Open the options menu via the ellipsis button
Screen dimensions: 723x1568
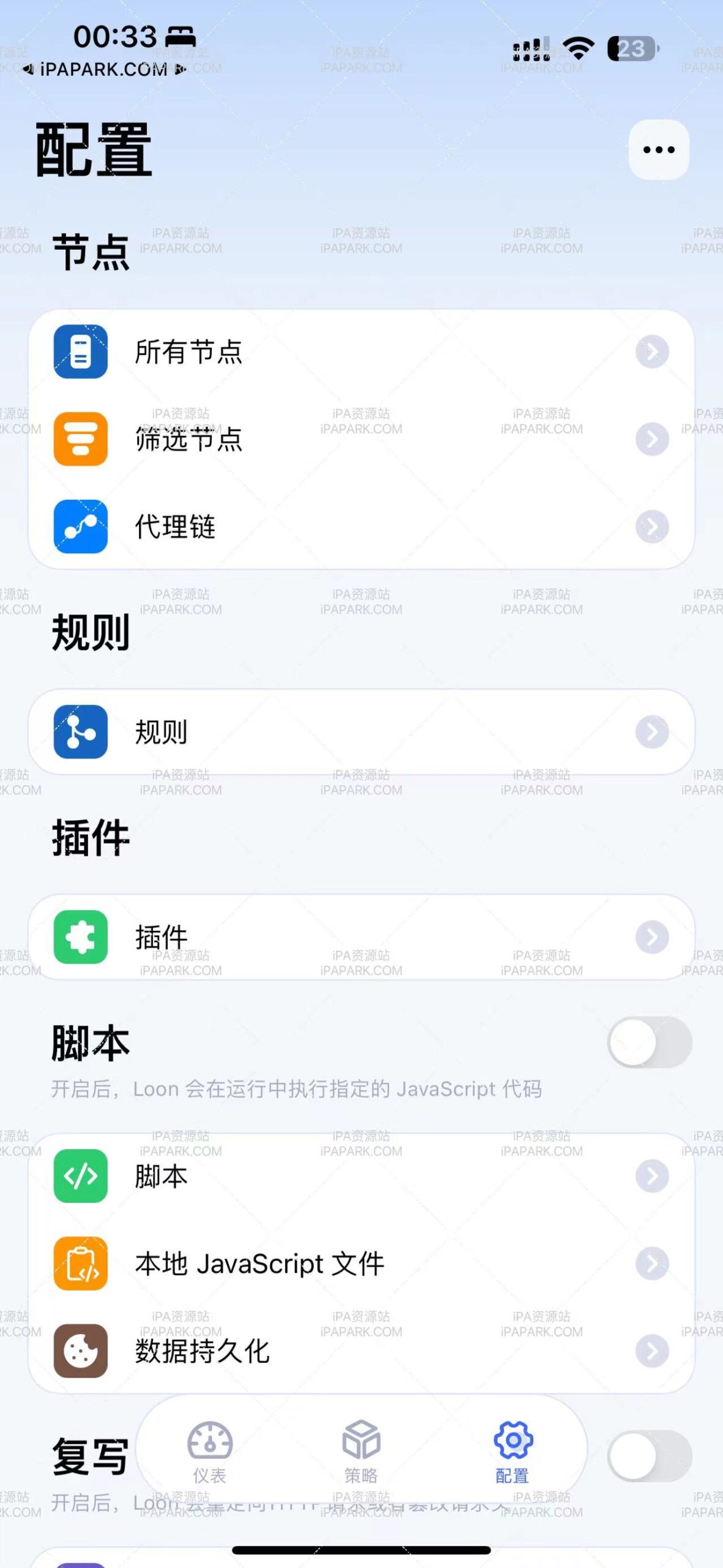[x=658, y=149]
